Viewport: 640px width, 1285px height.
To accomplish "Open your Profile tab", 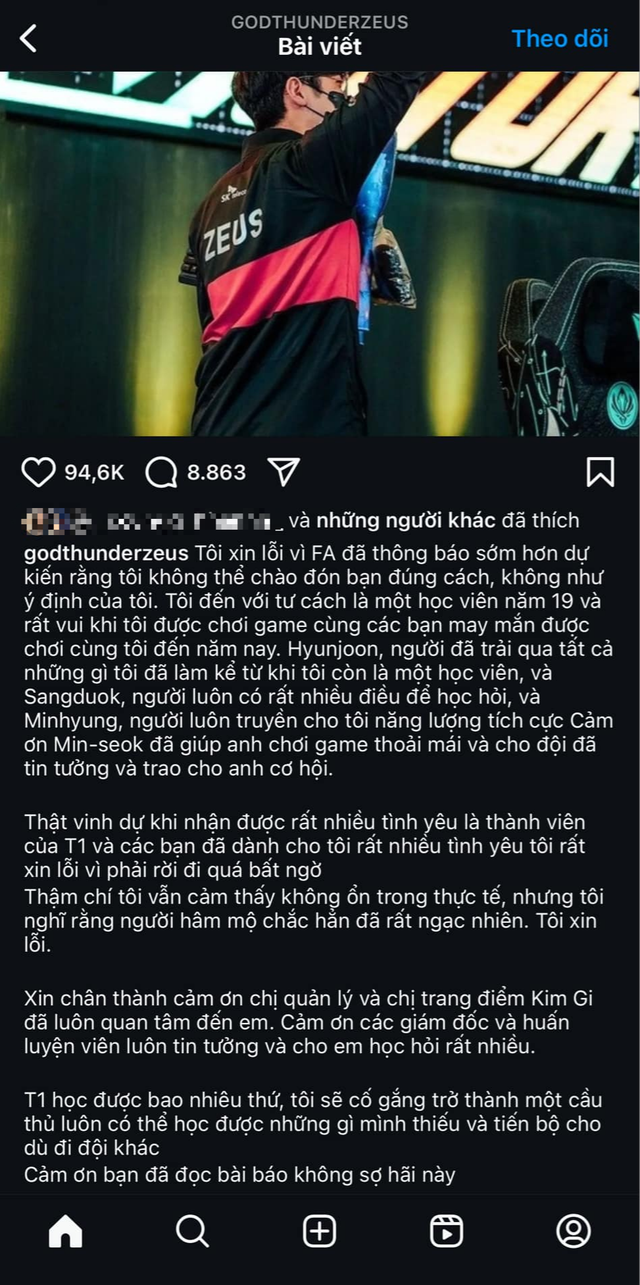I will (x=573, y=1231).
